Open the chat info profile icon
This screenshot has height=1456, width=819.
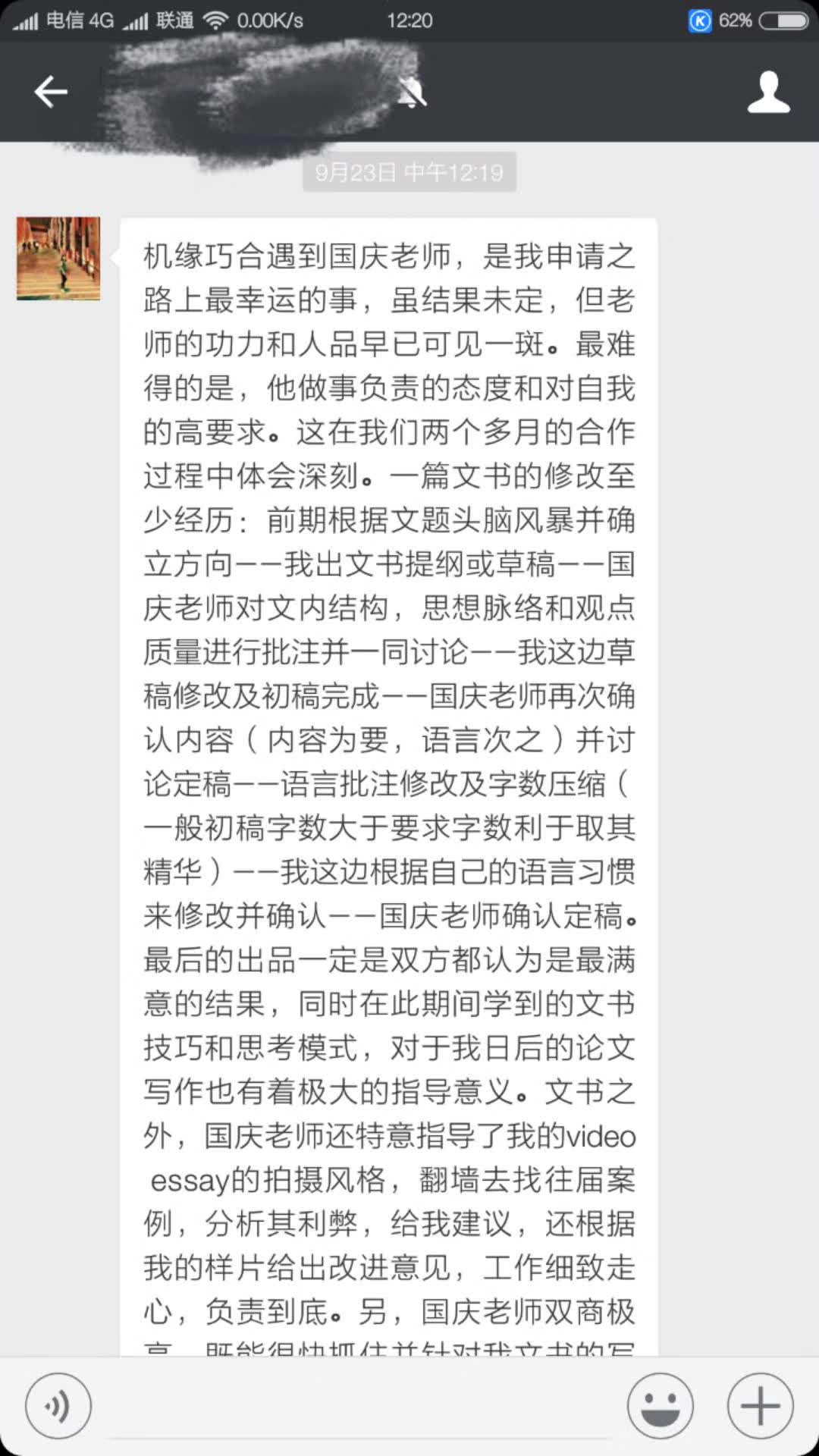click(768, 92)
